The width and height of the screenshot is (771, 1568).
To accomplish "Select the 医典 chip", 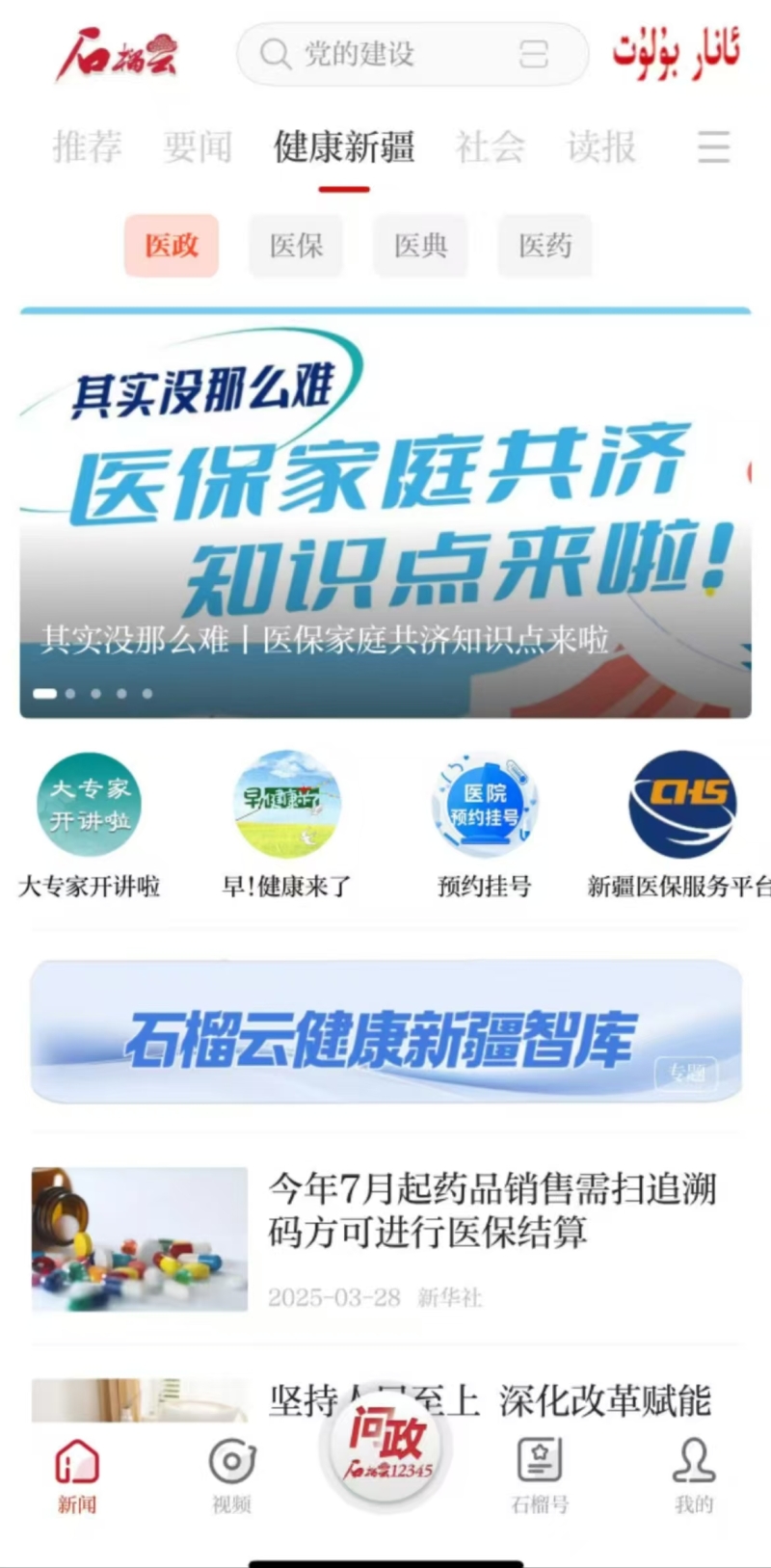I will (420, 246).
